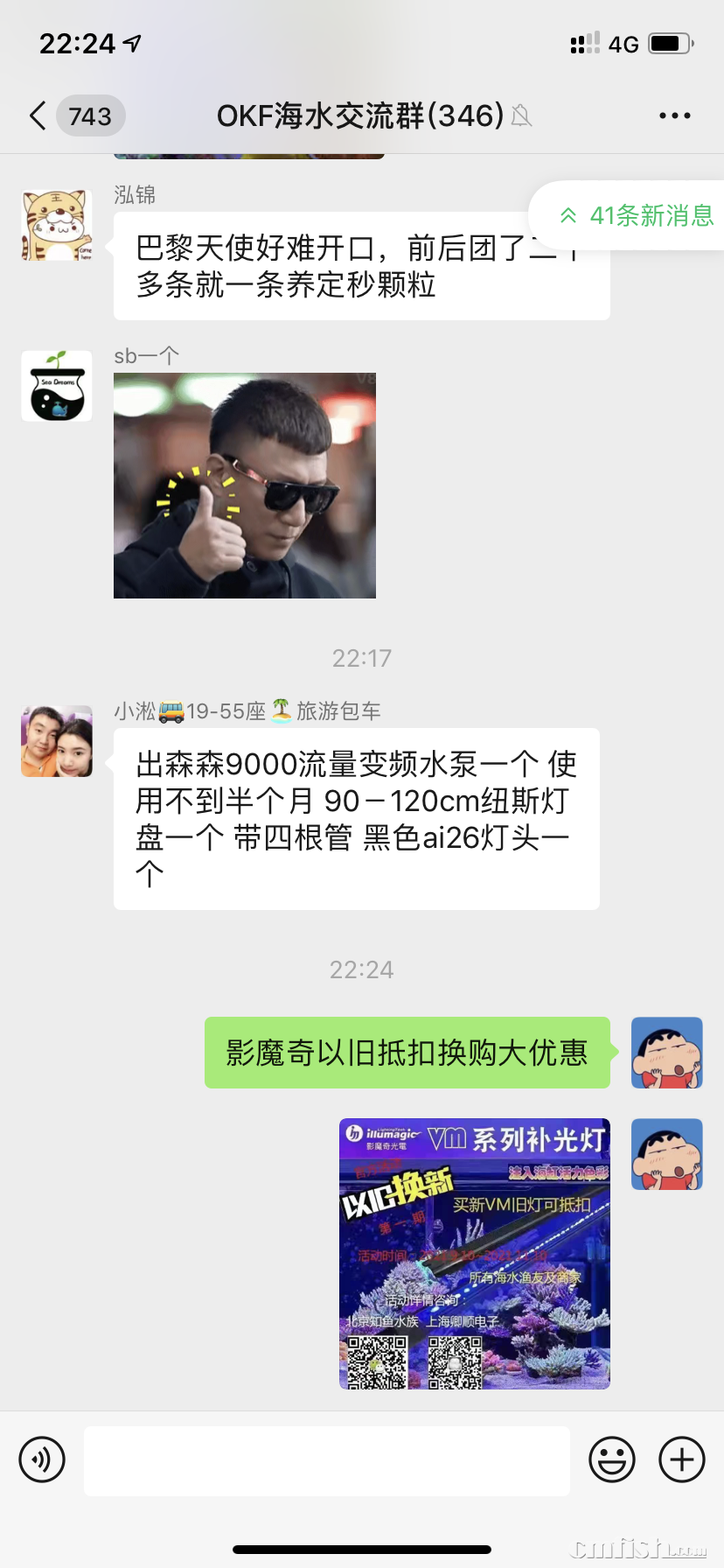Open 泓锦's tiger avatar profile

[57, 225]
